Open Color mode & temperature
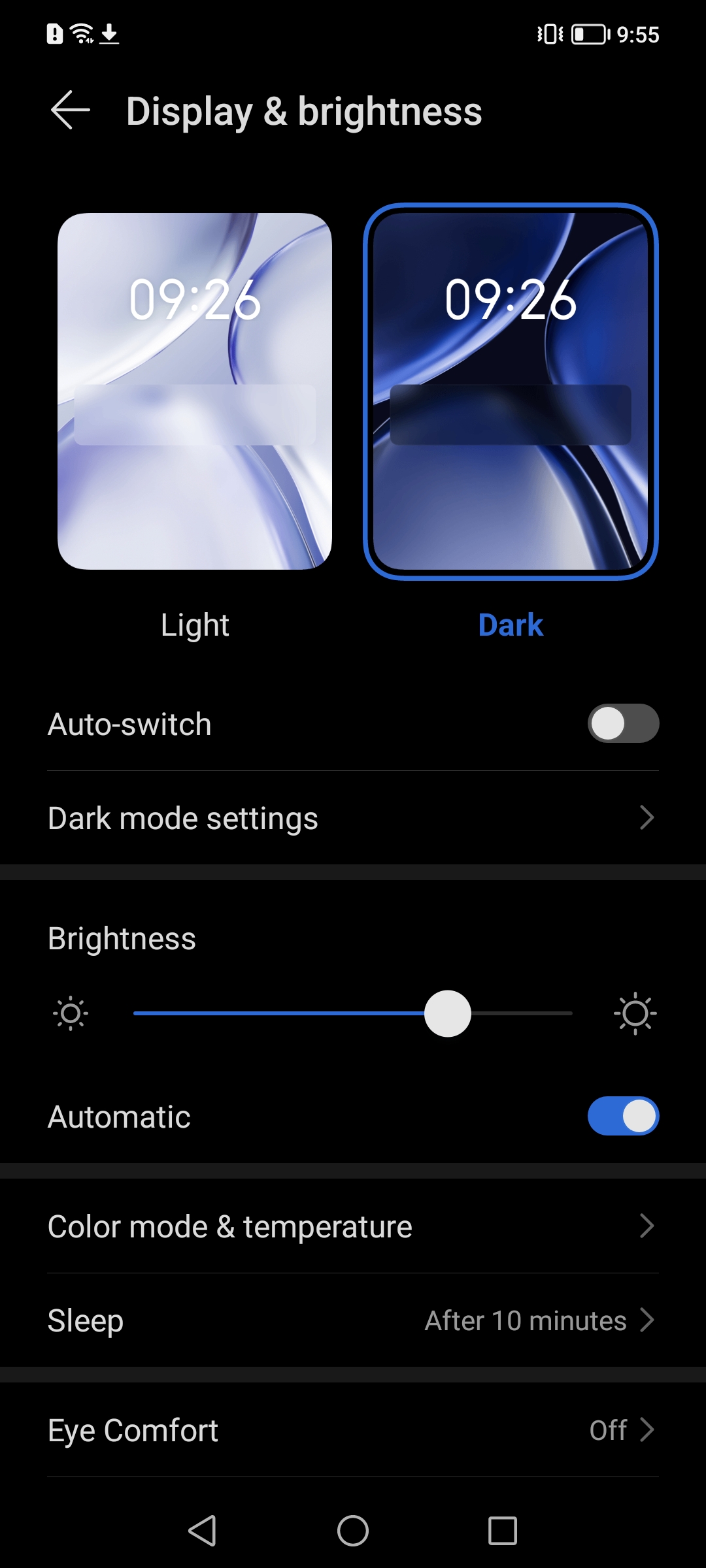Viewport: 706px width, 1568px height. (x=353, y=1226)
